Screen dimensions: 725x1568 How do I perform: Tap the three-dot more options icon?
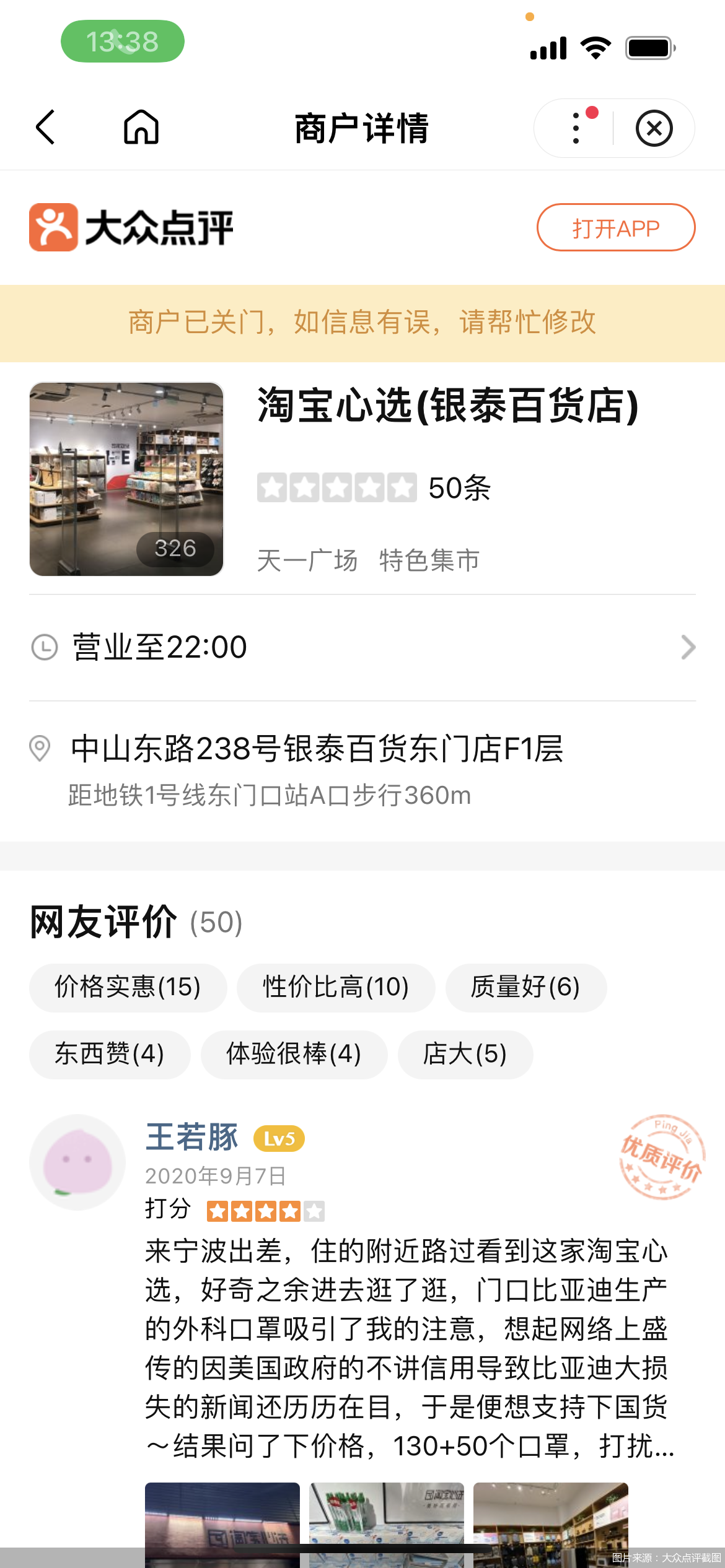[x=575, y=128]
